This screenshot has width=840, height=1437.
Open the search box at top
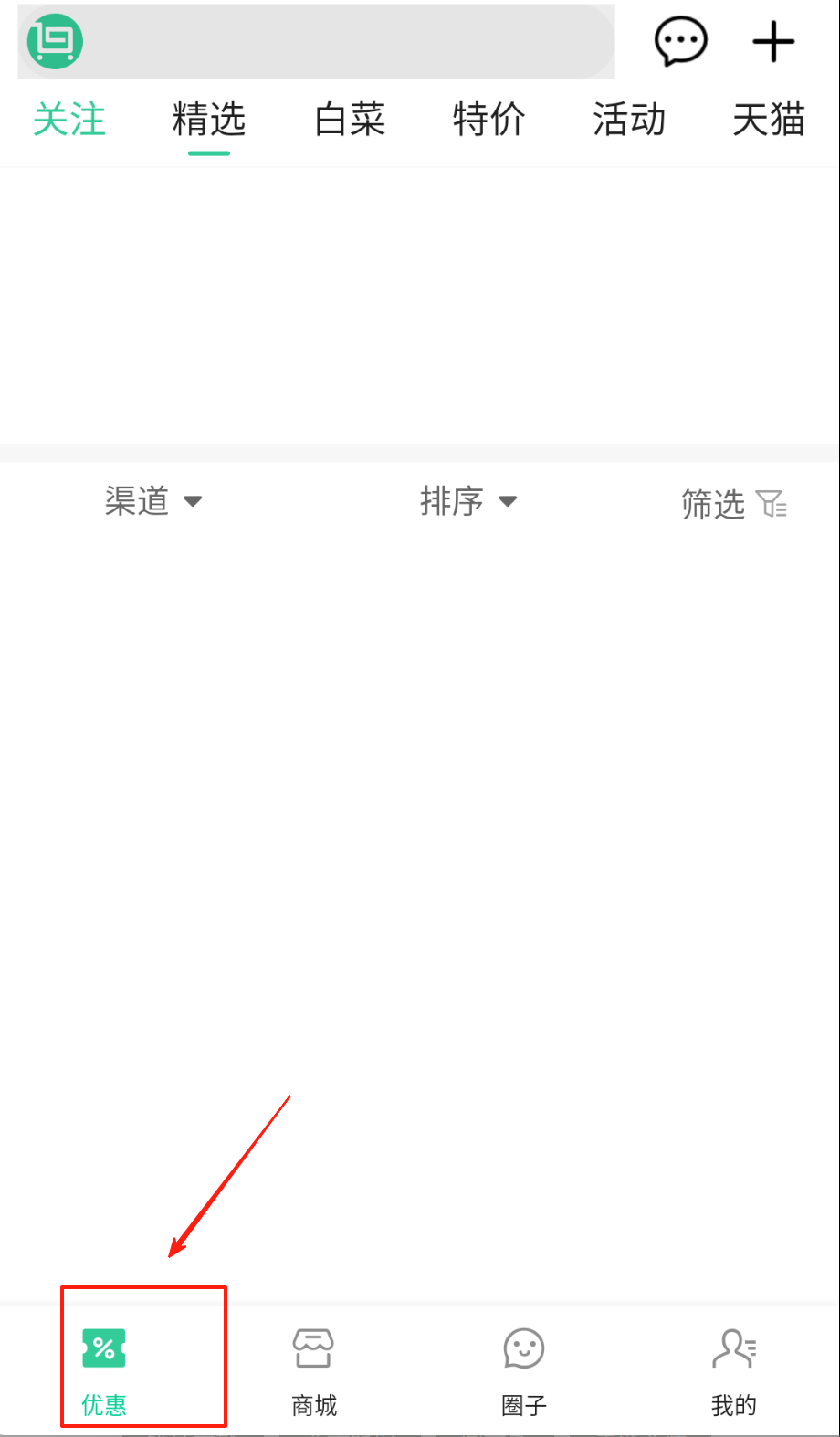click(x=347, y=42)
